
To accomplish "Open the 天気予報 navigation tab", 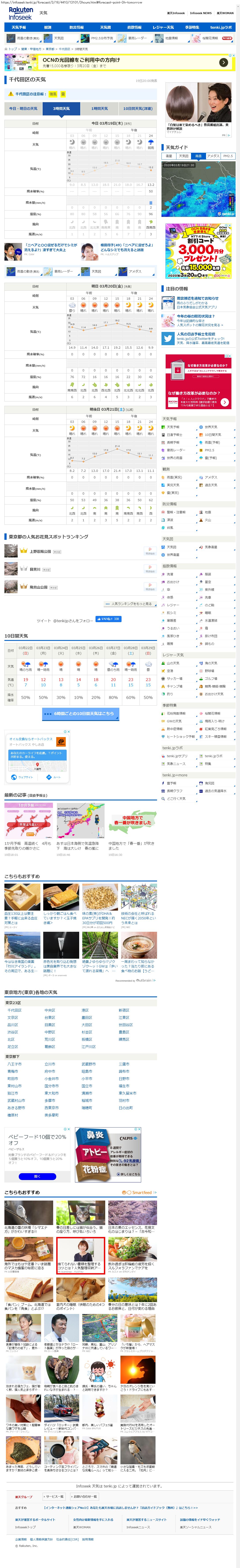I will [x=19, y=27].
